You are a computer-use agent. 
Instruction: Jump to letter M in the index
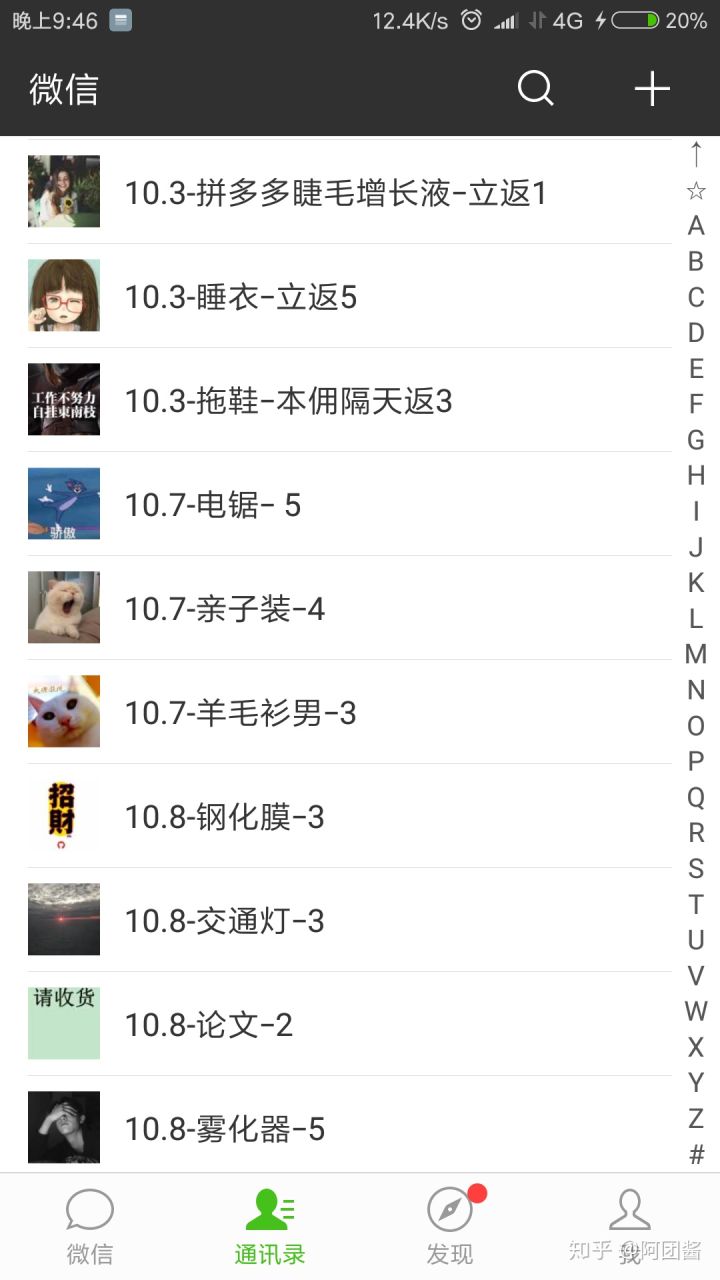(x=696, y=654)
